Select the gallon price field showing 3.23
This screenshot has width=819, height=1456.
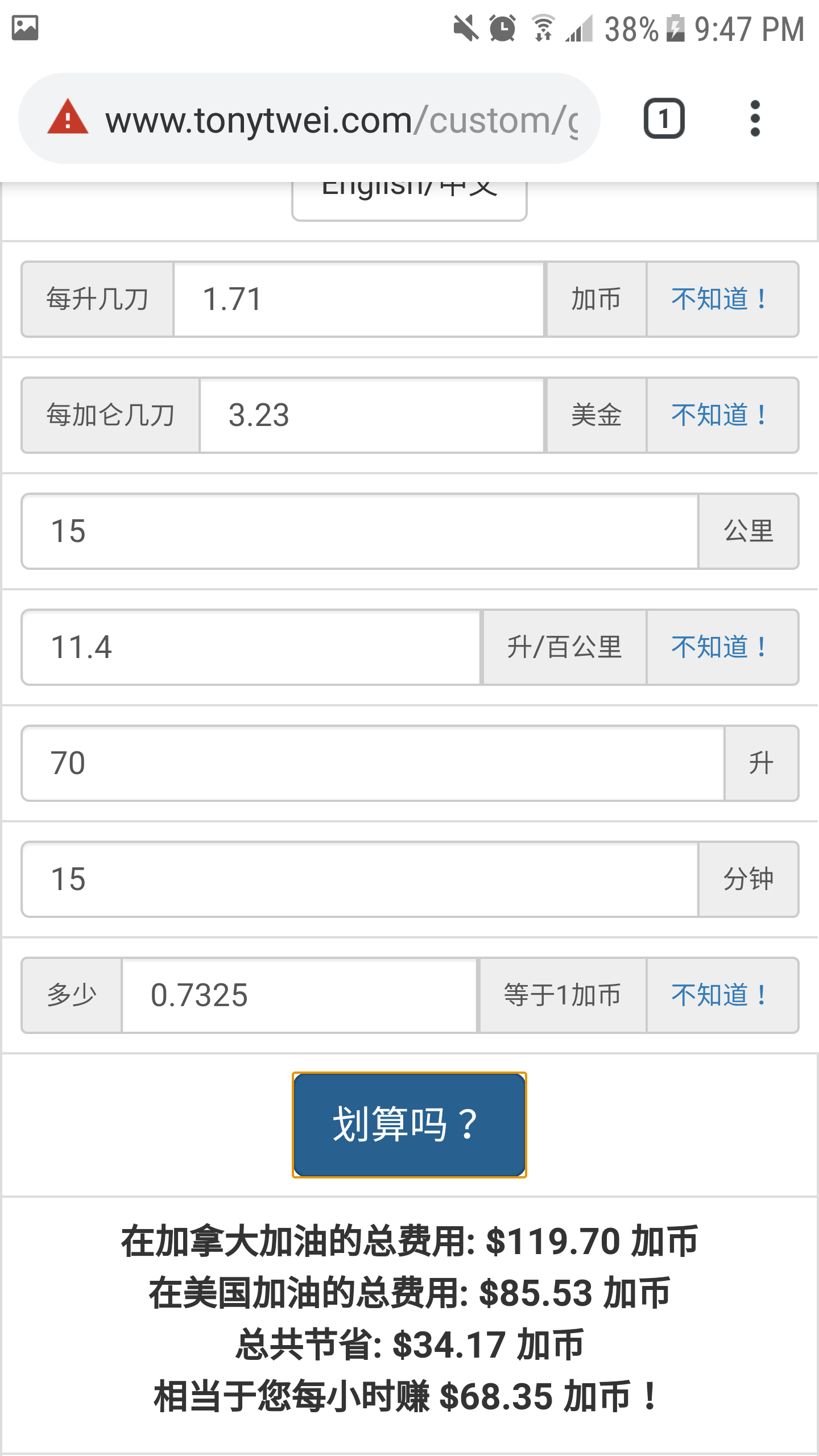[x=373, y=416]
